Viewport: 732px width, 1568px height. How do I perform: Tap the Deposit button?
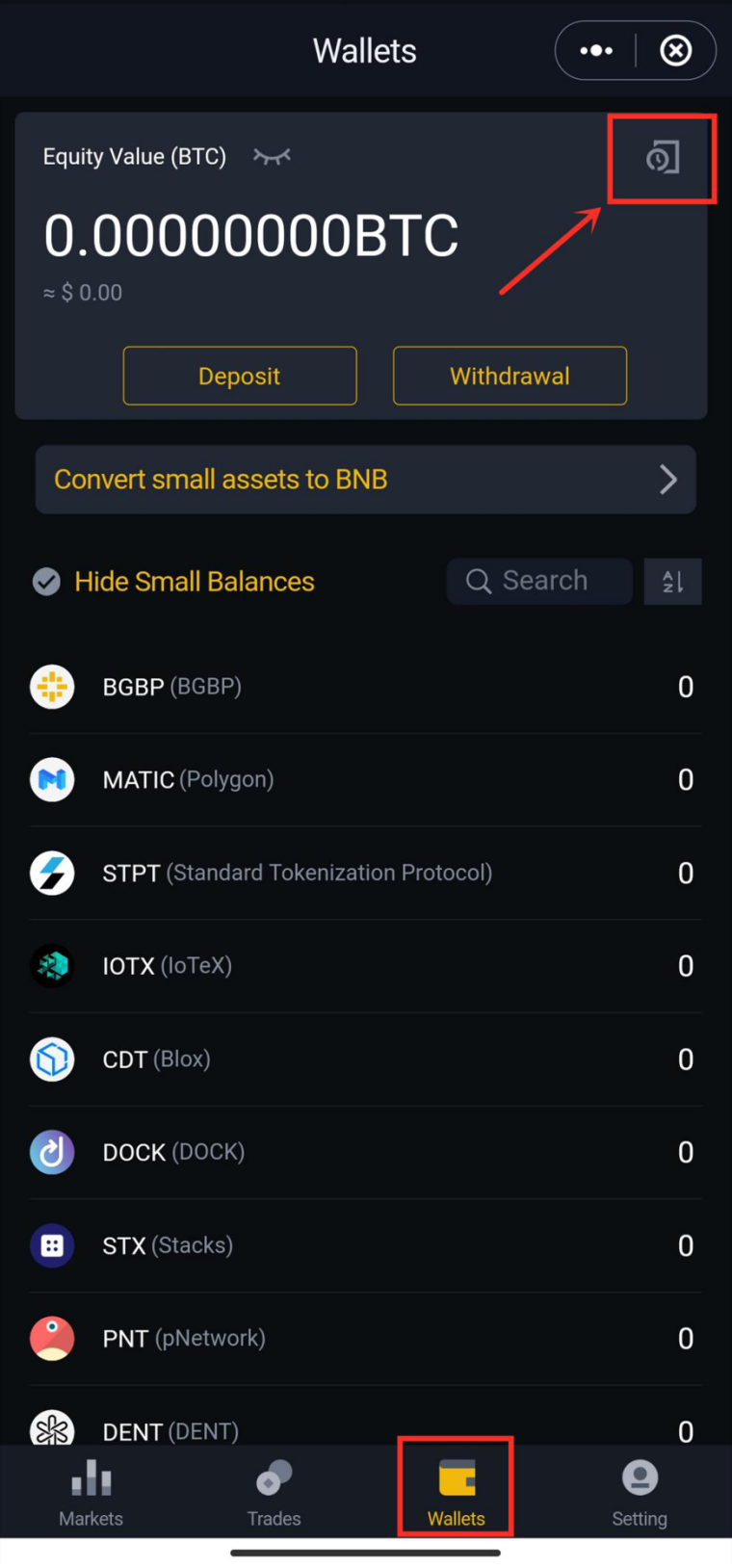[240, 376]
